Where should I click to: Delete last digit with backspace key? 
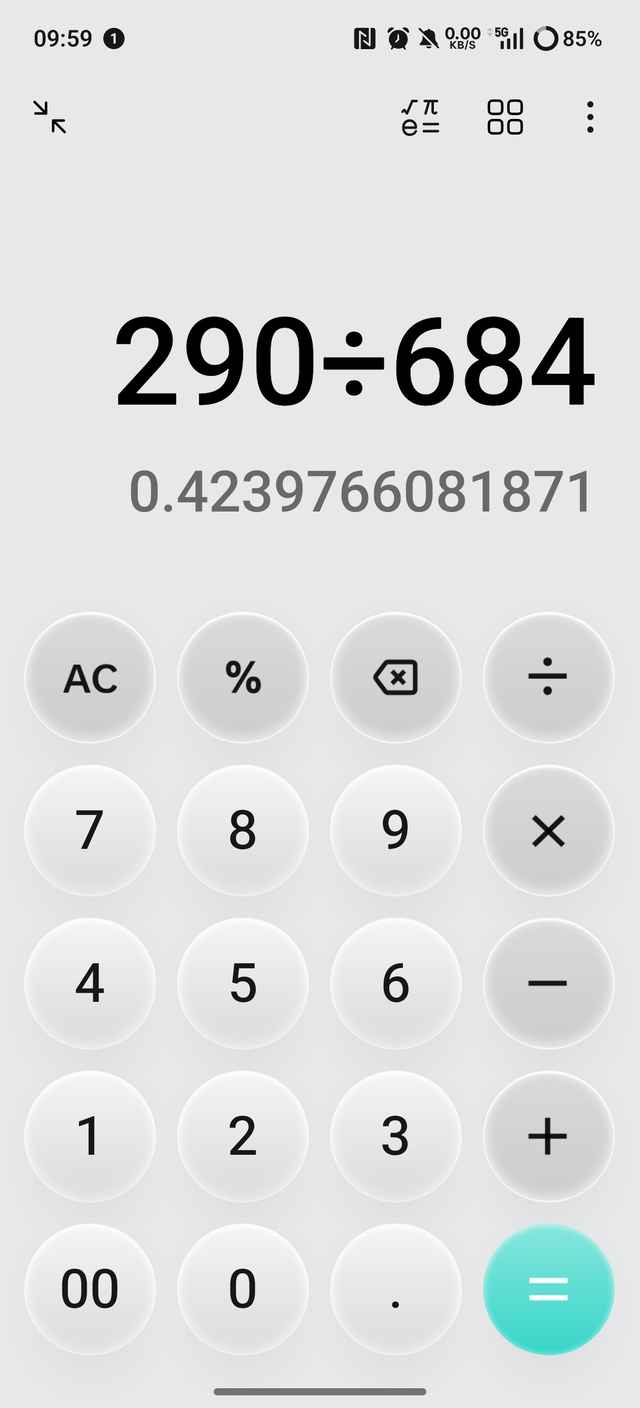(x=396, y=678)
